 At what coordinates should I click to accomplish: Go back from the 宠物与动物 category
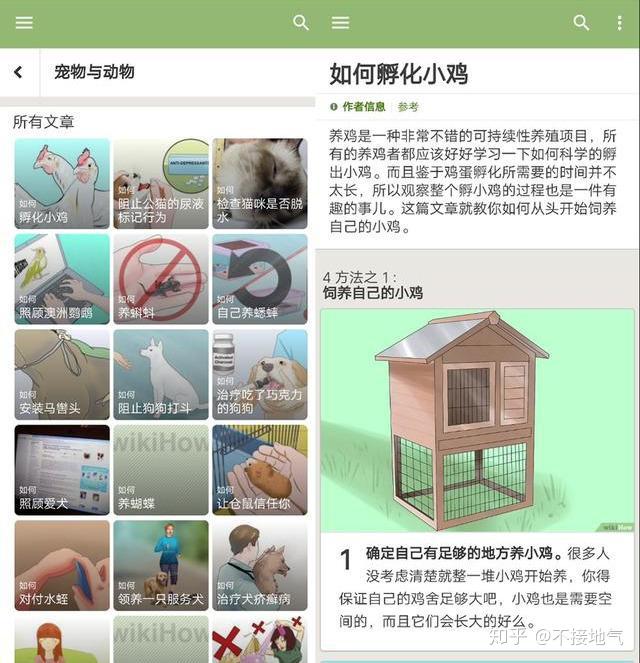[x=18, y=72]
